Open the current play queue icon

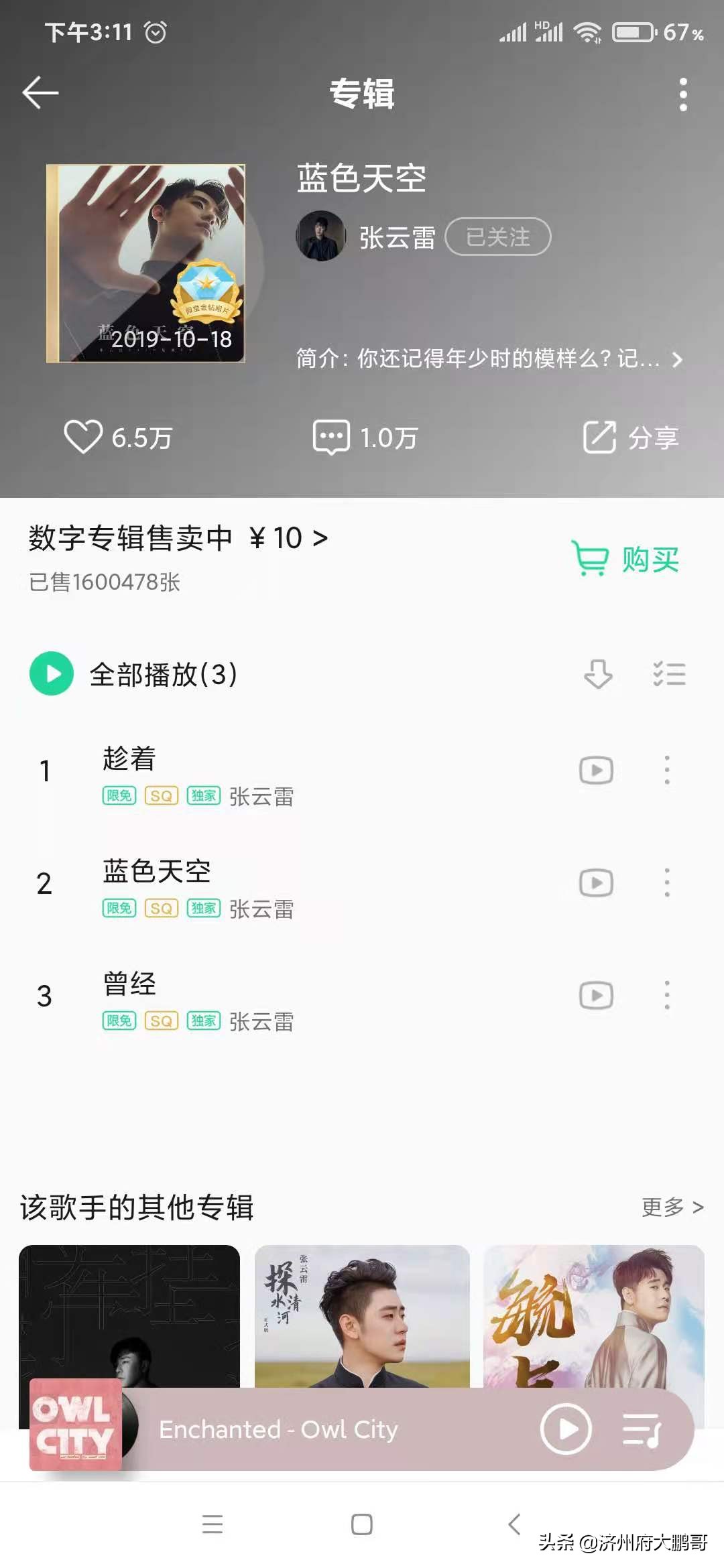click(x=642, y=1429)
